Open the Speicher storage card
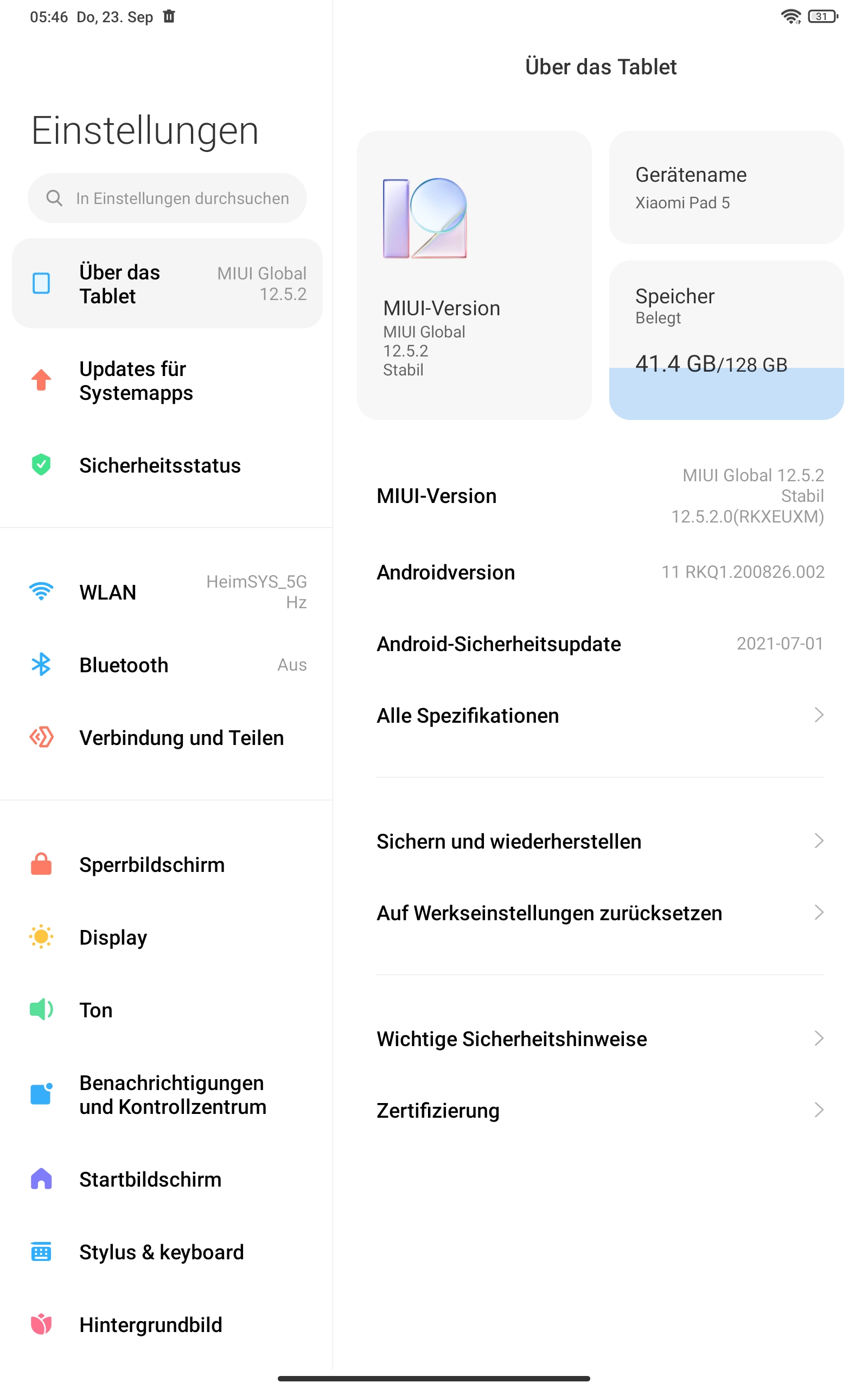 [726, 340]
